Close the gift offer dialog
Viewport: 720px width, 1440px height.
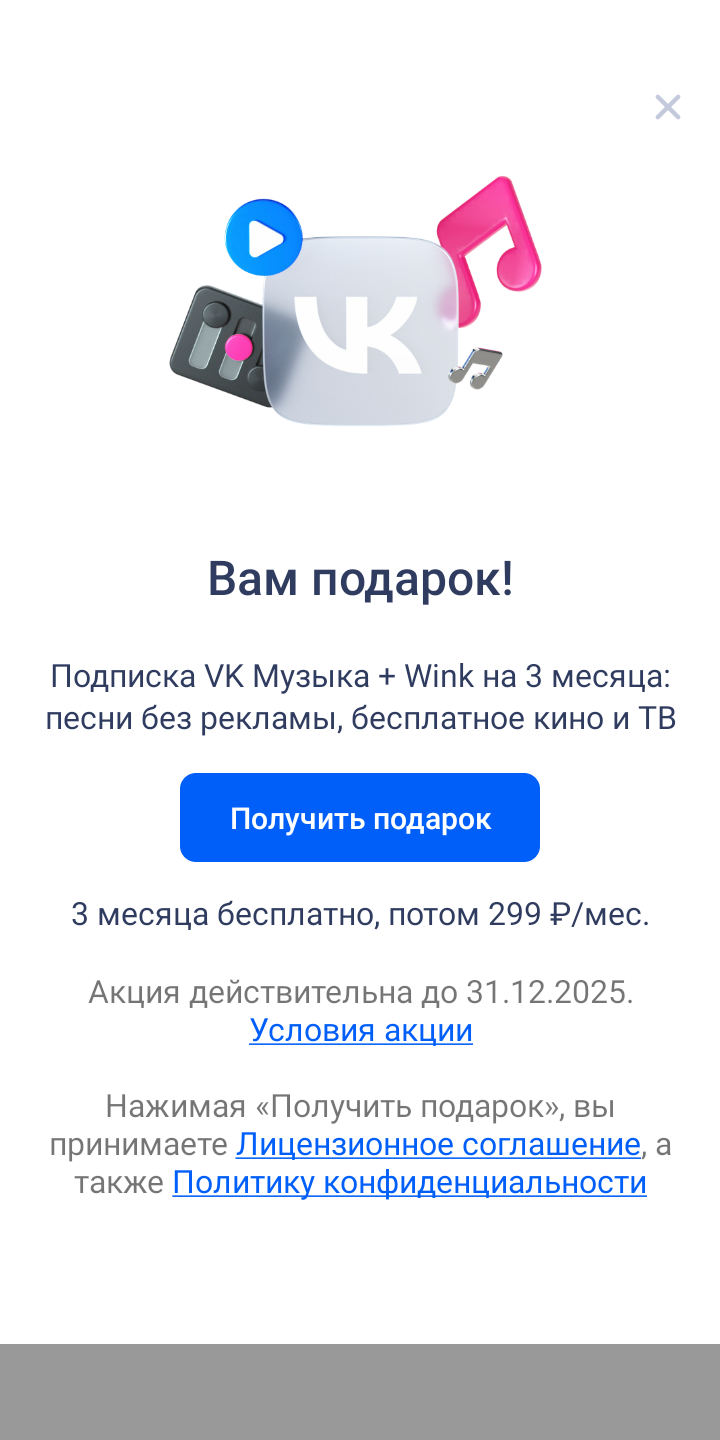click(667, 107)
